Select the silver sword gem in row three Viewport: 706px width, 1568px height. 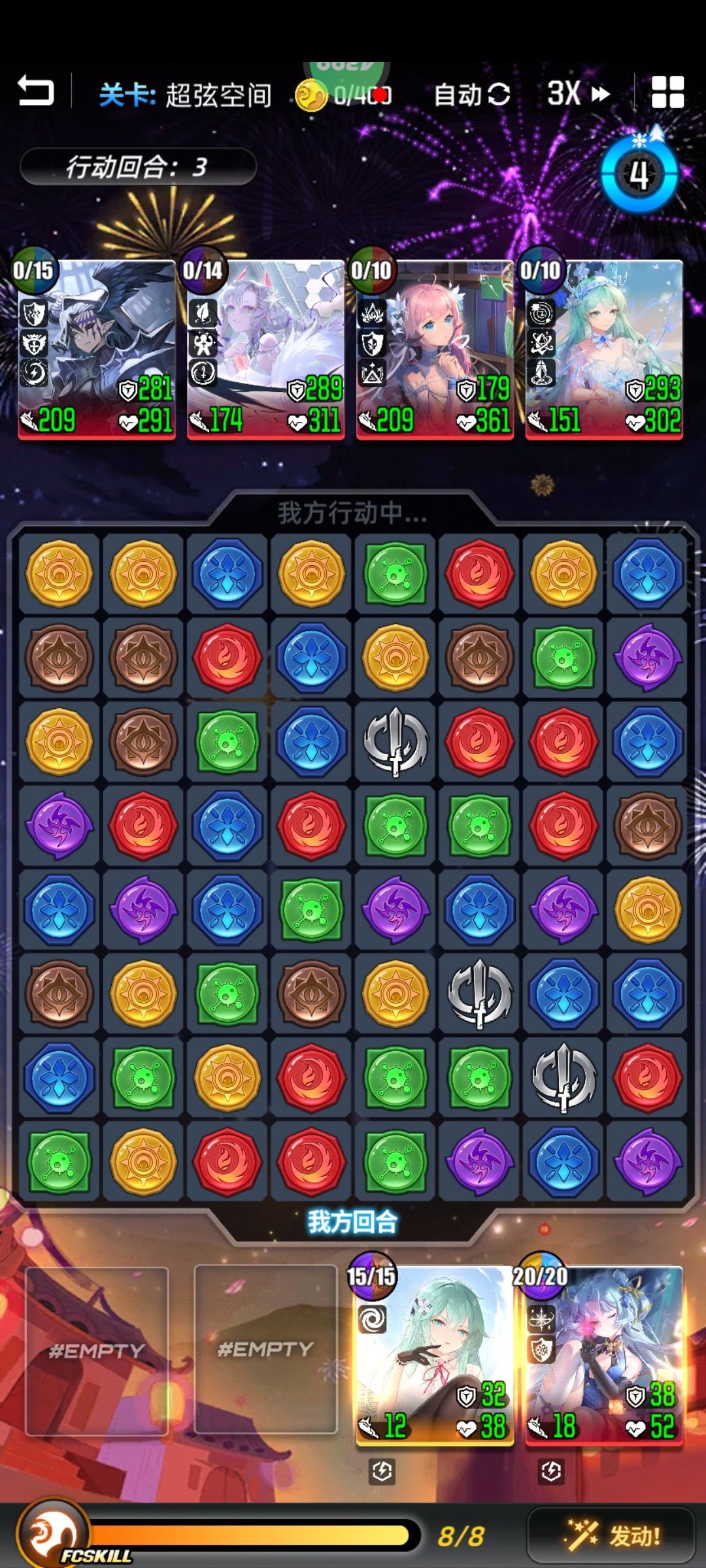point(395,742)
